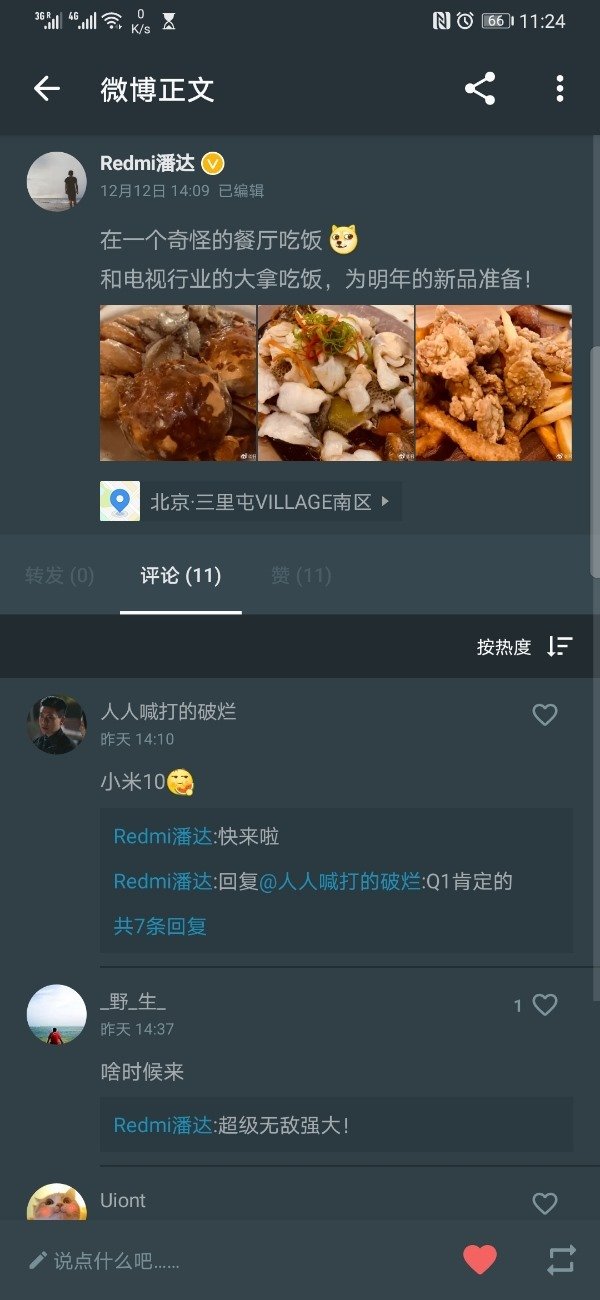Image resolution: width=600 pixels, height=1300 pixels.
Task: Like the comment by Uiont
Action: (x=544, y=1203)
